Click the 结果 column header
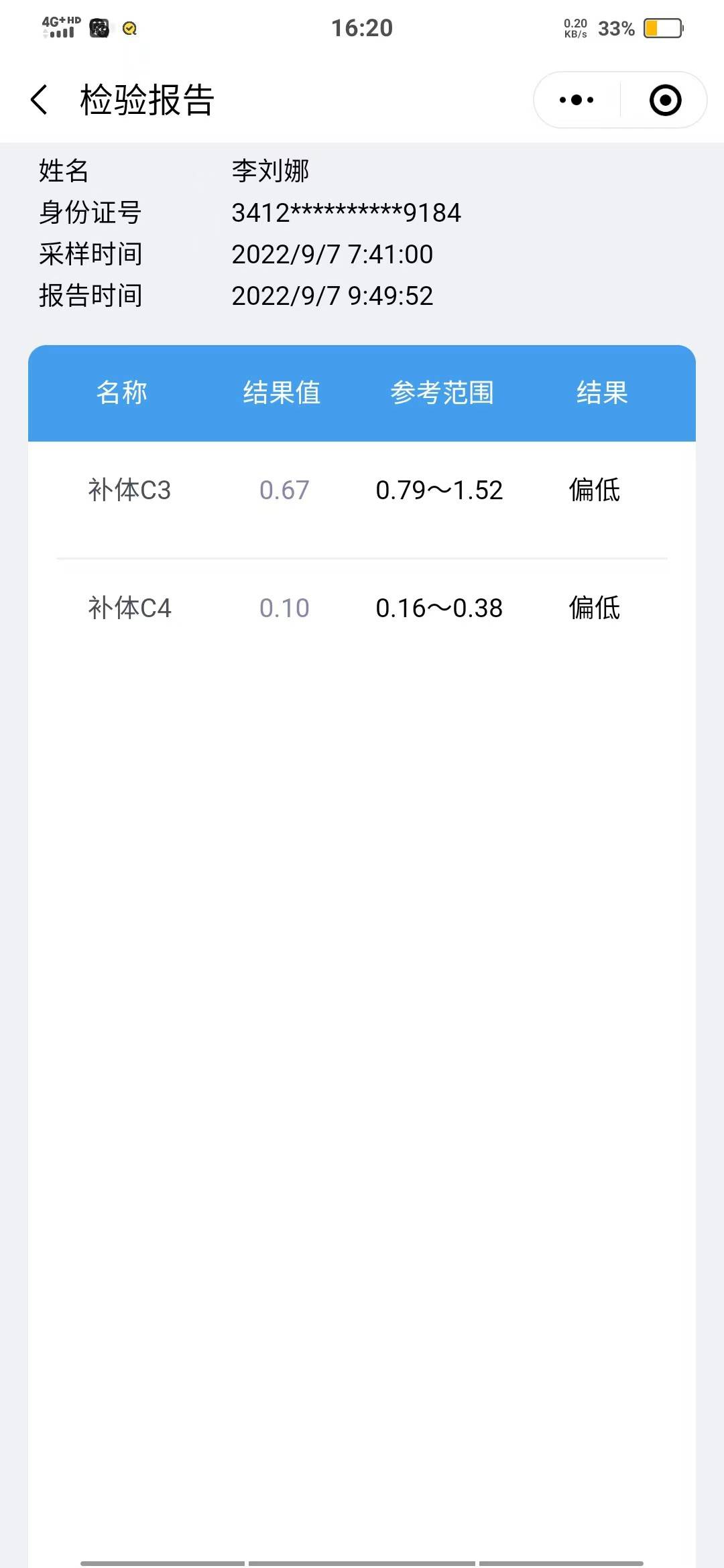724x1568 pixels. point(602,394)
